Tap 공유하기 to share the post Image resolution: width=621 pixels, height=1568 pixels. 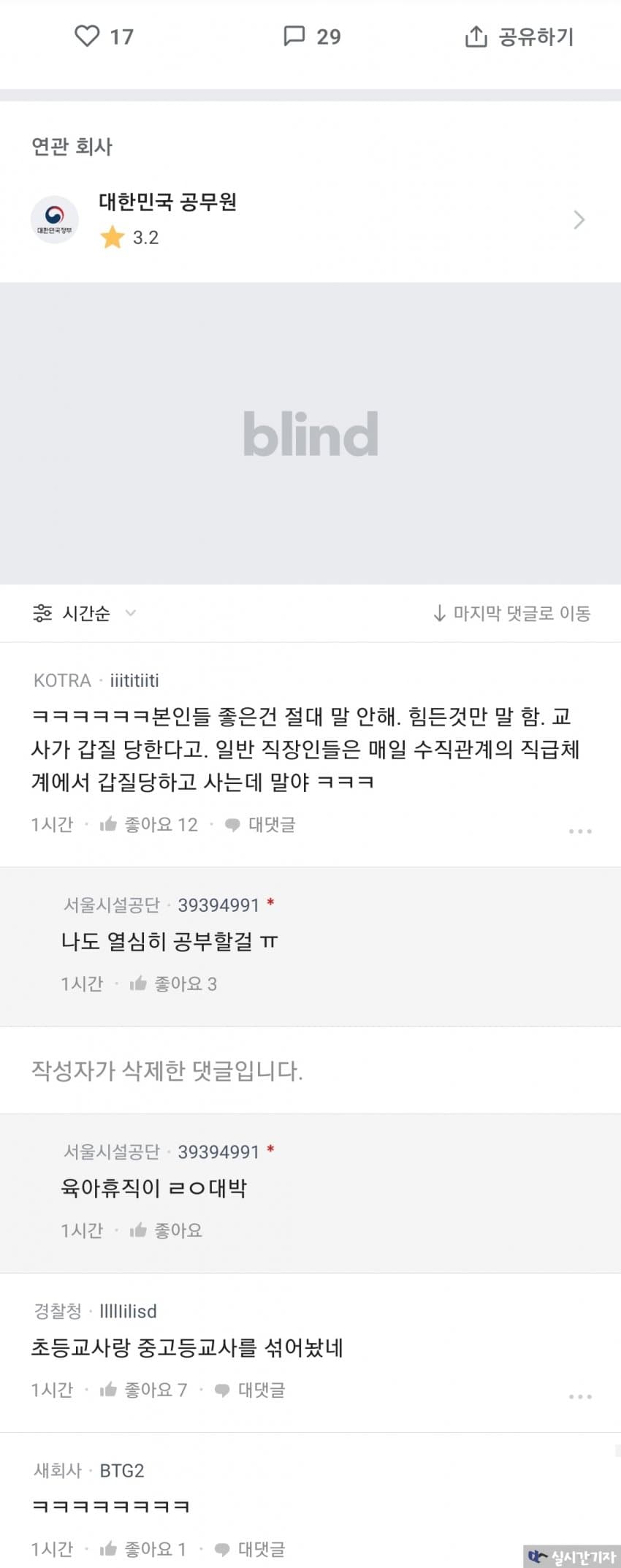pyautogui.click(x=519, y=37)
